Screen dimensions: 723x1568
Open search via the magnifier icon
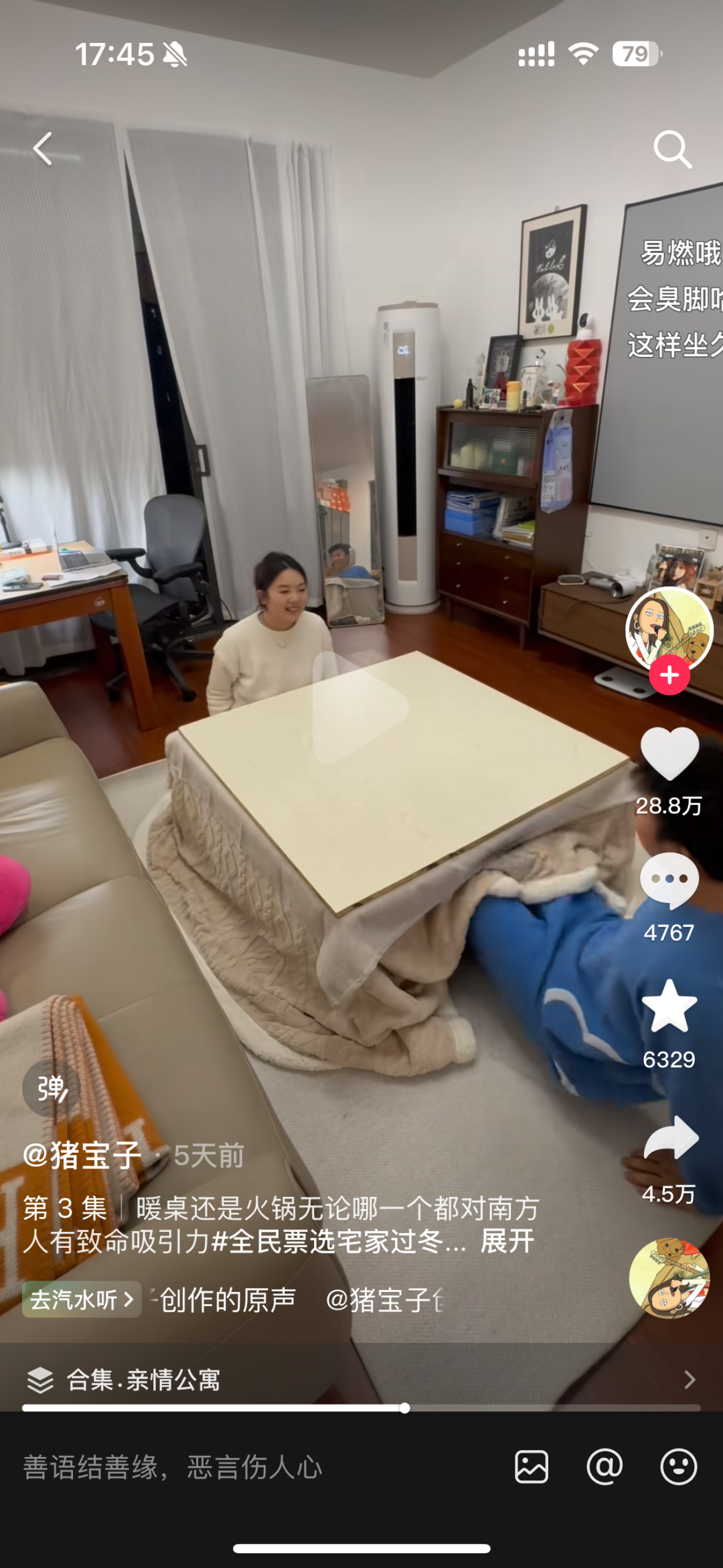(x=672, y=149)
